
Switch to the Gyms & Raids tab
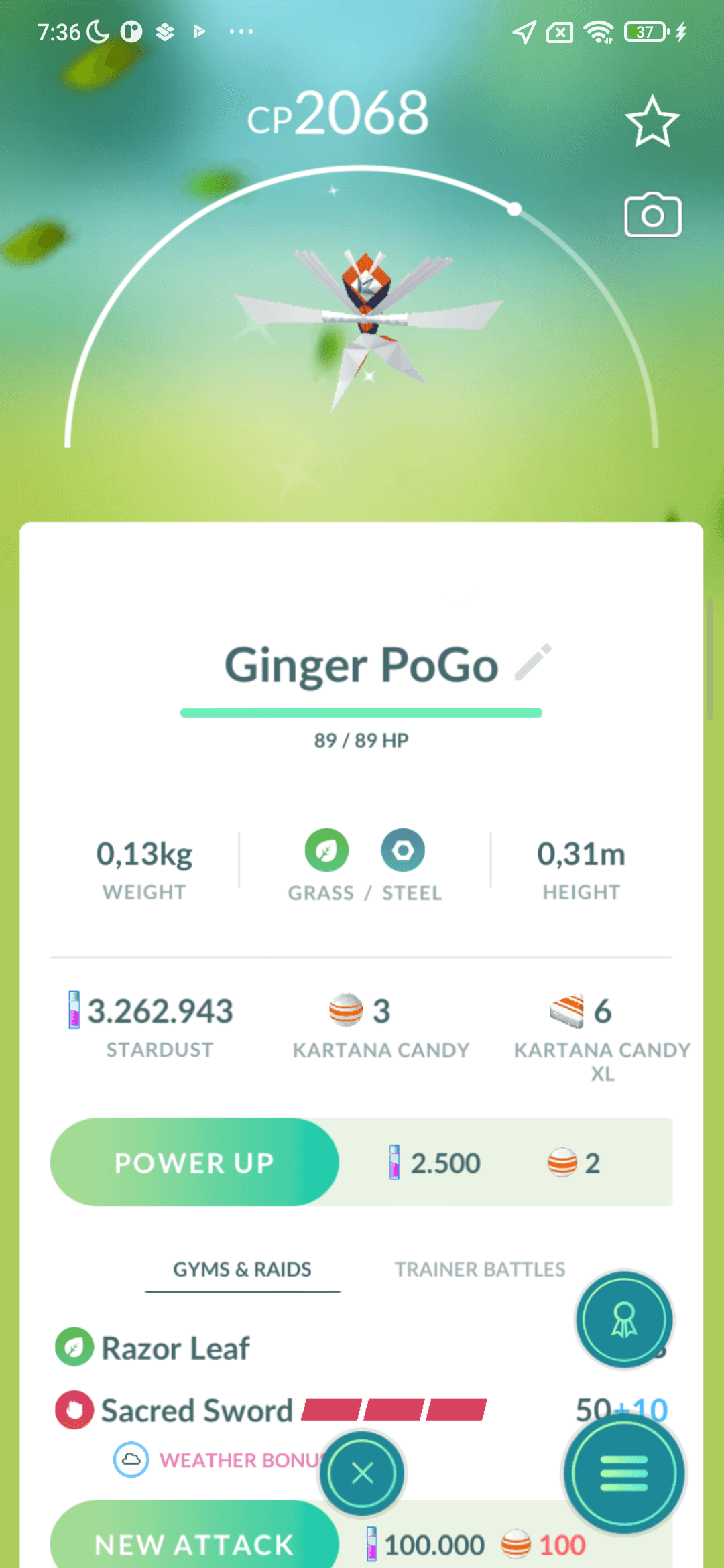(x=242, y=1269)
